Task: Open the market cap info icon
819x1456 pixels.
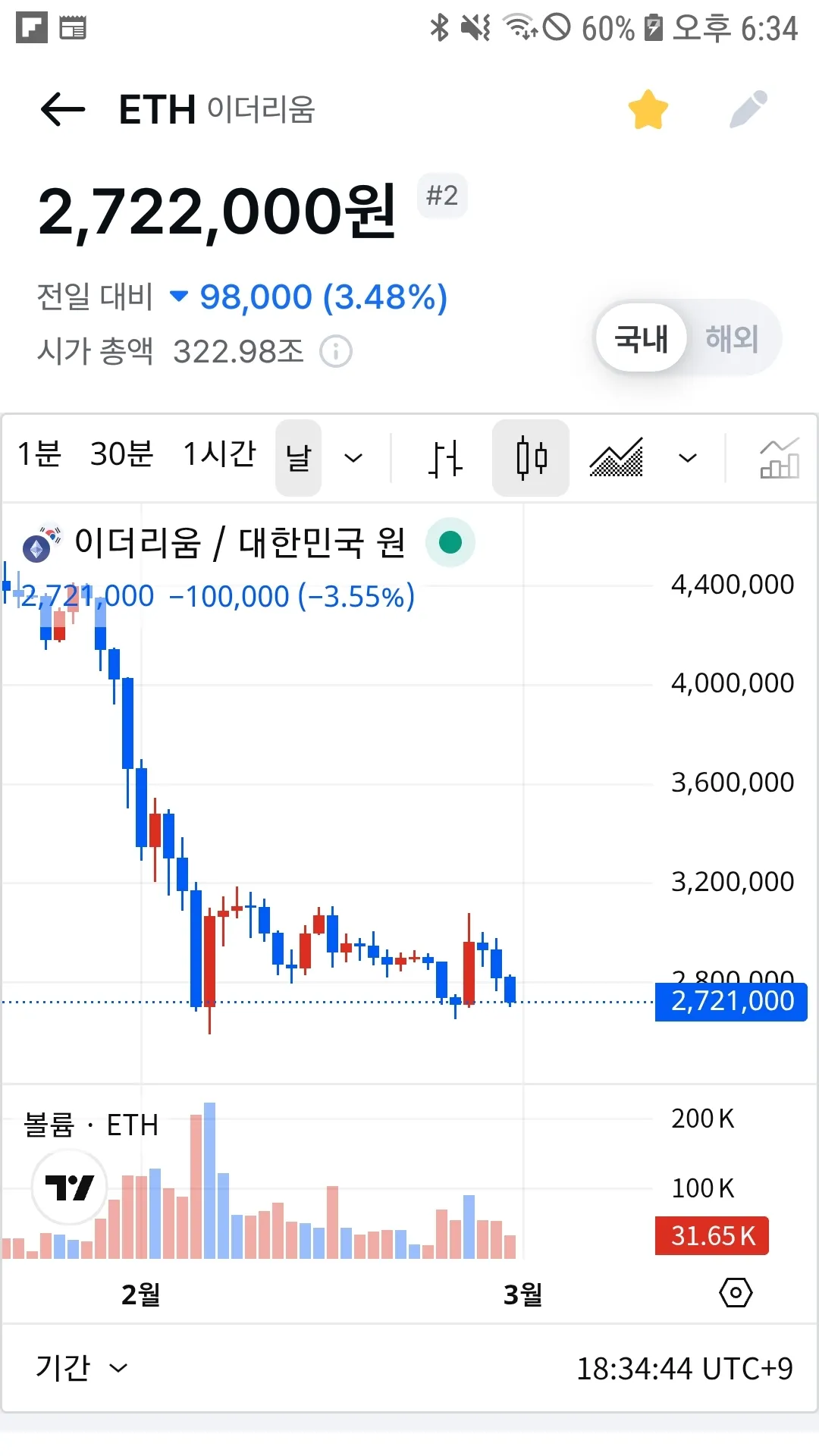Action: [x=336, y=352]
